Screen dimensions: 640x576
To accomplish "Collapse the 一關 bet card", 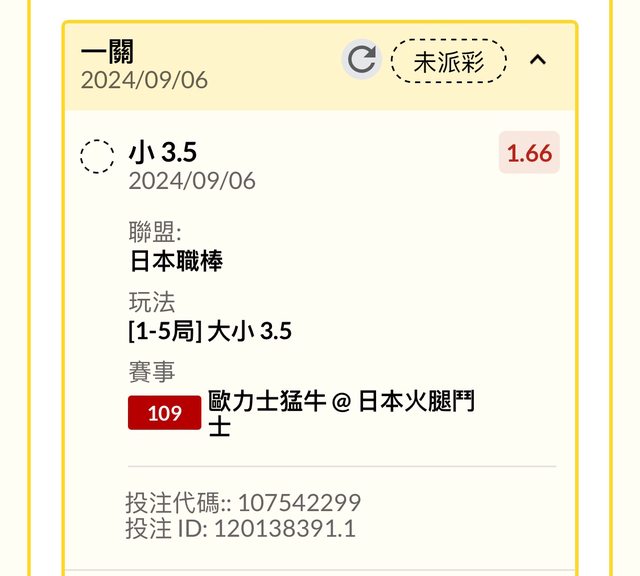I will pos(538,60).
